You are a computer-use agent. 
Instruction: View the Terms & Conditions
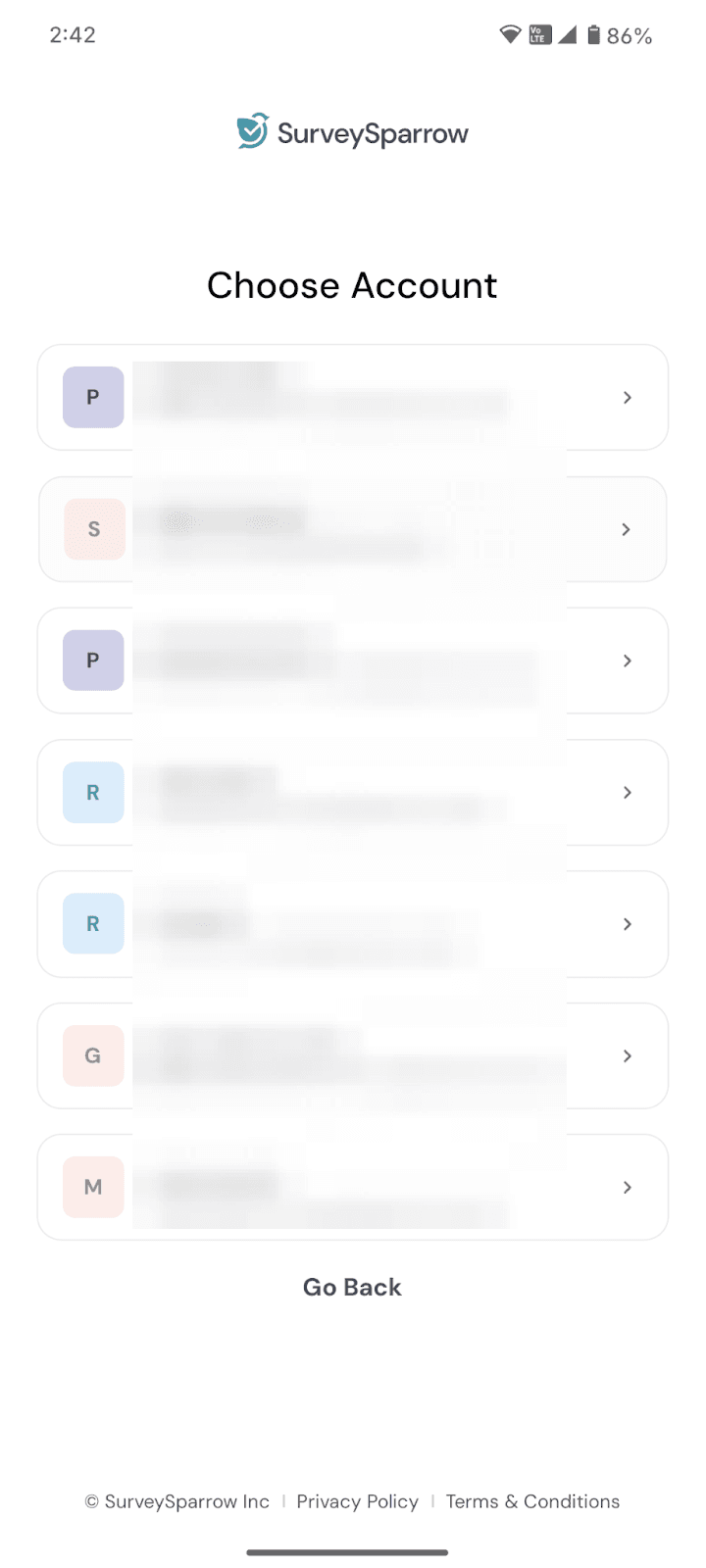coord(532,1501)
